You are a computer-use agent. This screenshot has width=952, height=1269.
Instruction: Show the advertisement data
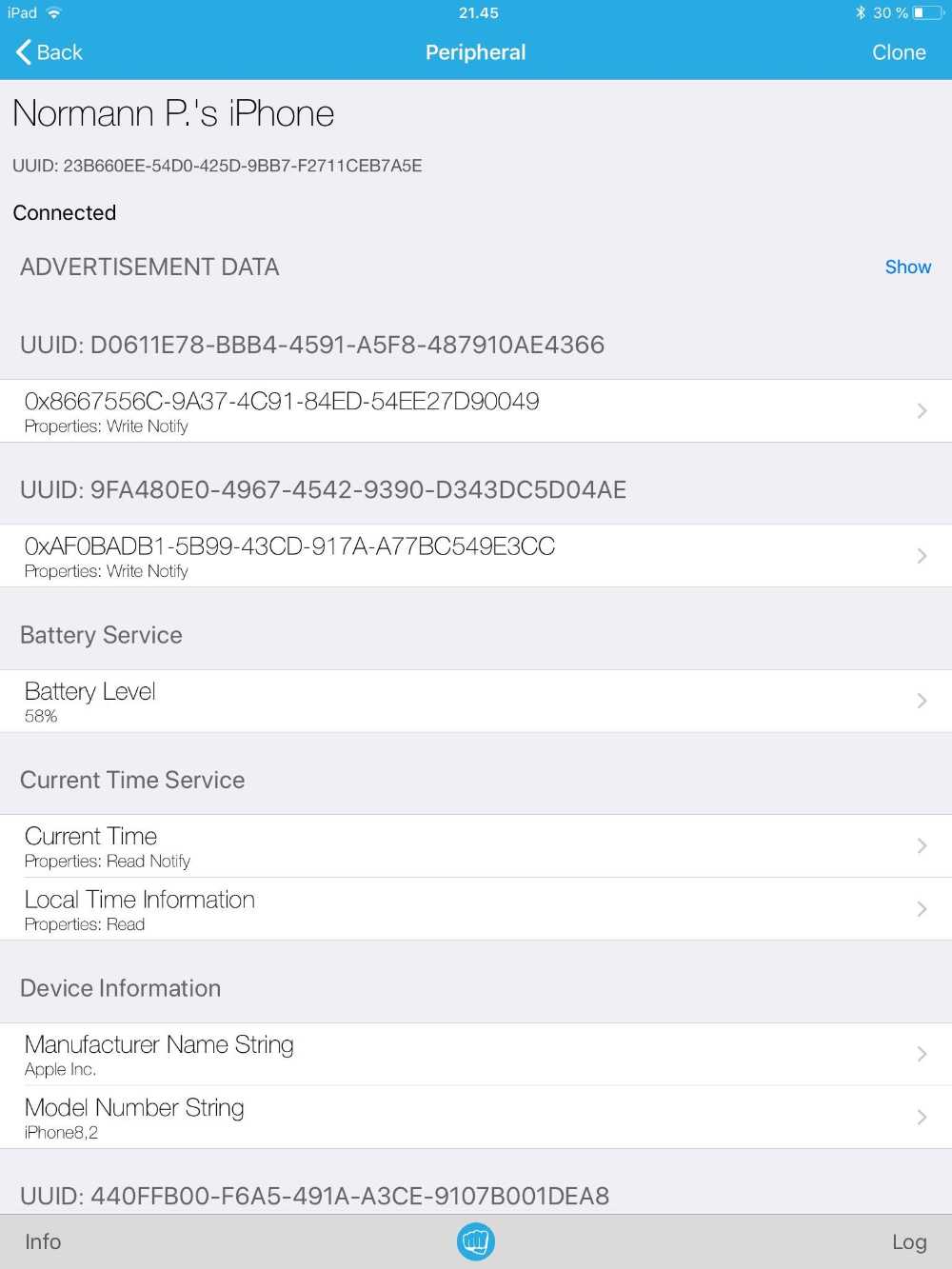coord(907,267)
